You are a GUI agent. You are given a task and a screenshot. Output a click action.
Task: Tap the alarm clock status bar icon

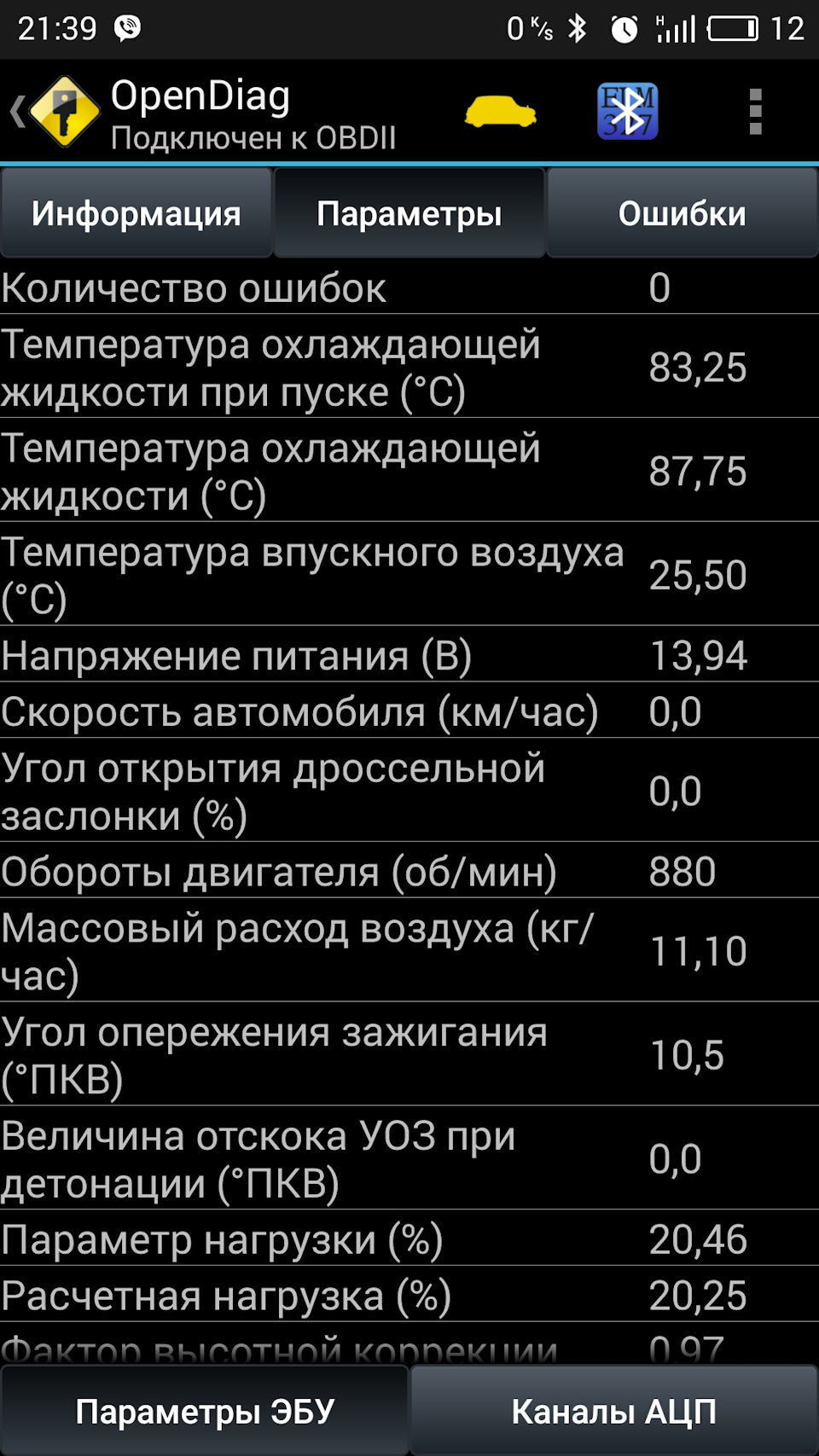tap(622, 28)
